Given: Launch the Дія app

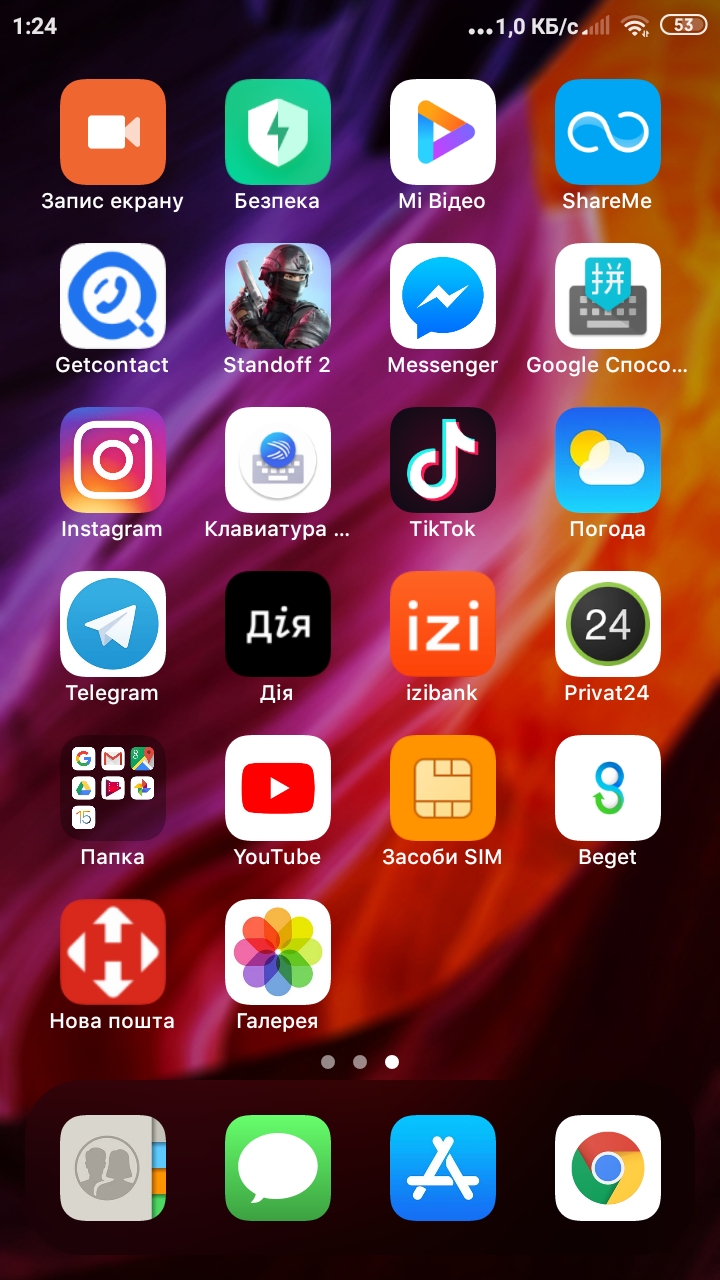Looking at the screenshot, I should click(278, 624).
